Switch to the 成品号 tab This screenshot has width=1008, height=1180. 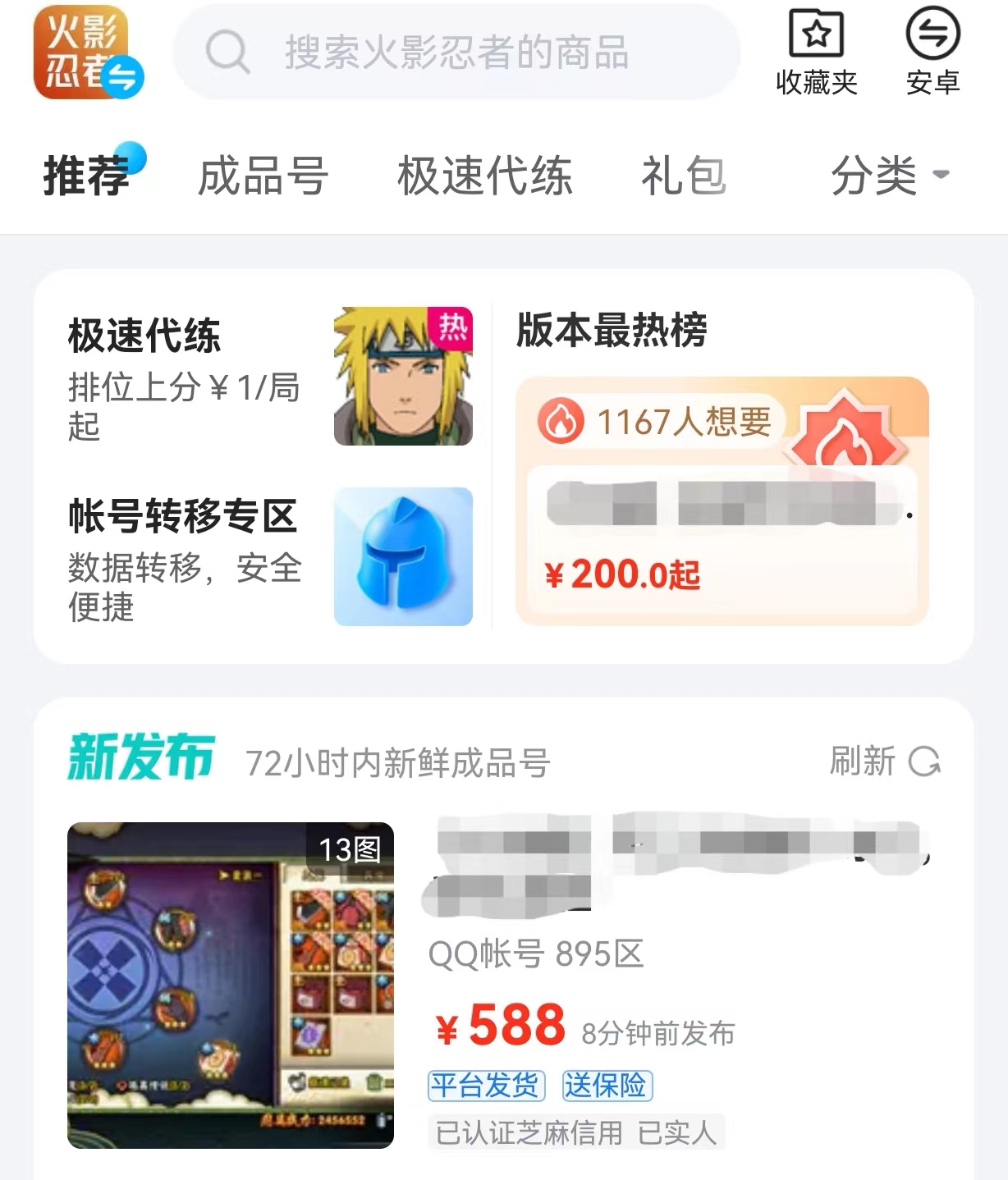point(263,176)
